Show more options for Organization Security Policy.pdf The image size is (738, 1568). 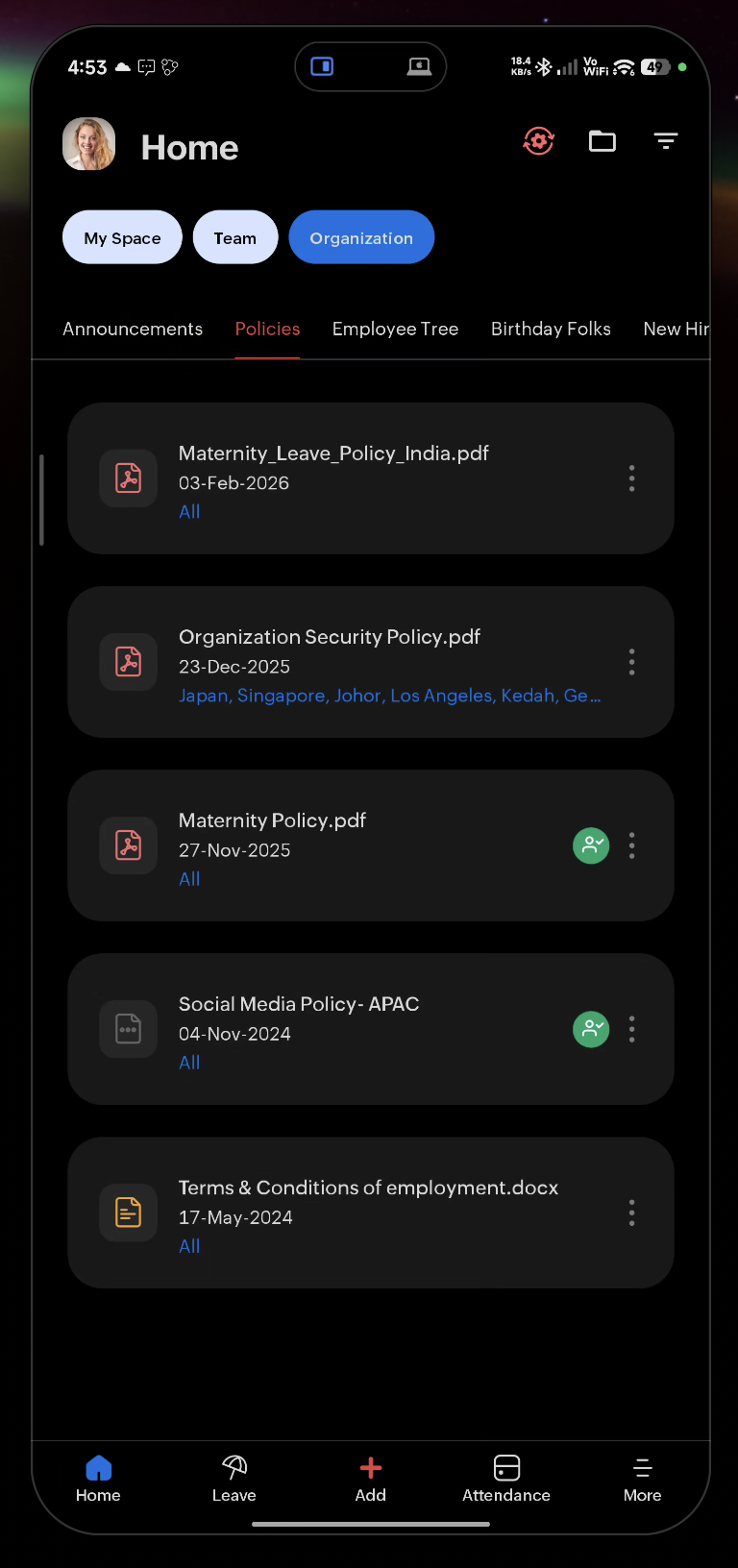tap(631, 662)
